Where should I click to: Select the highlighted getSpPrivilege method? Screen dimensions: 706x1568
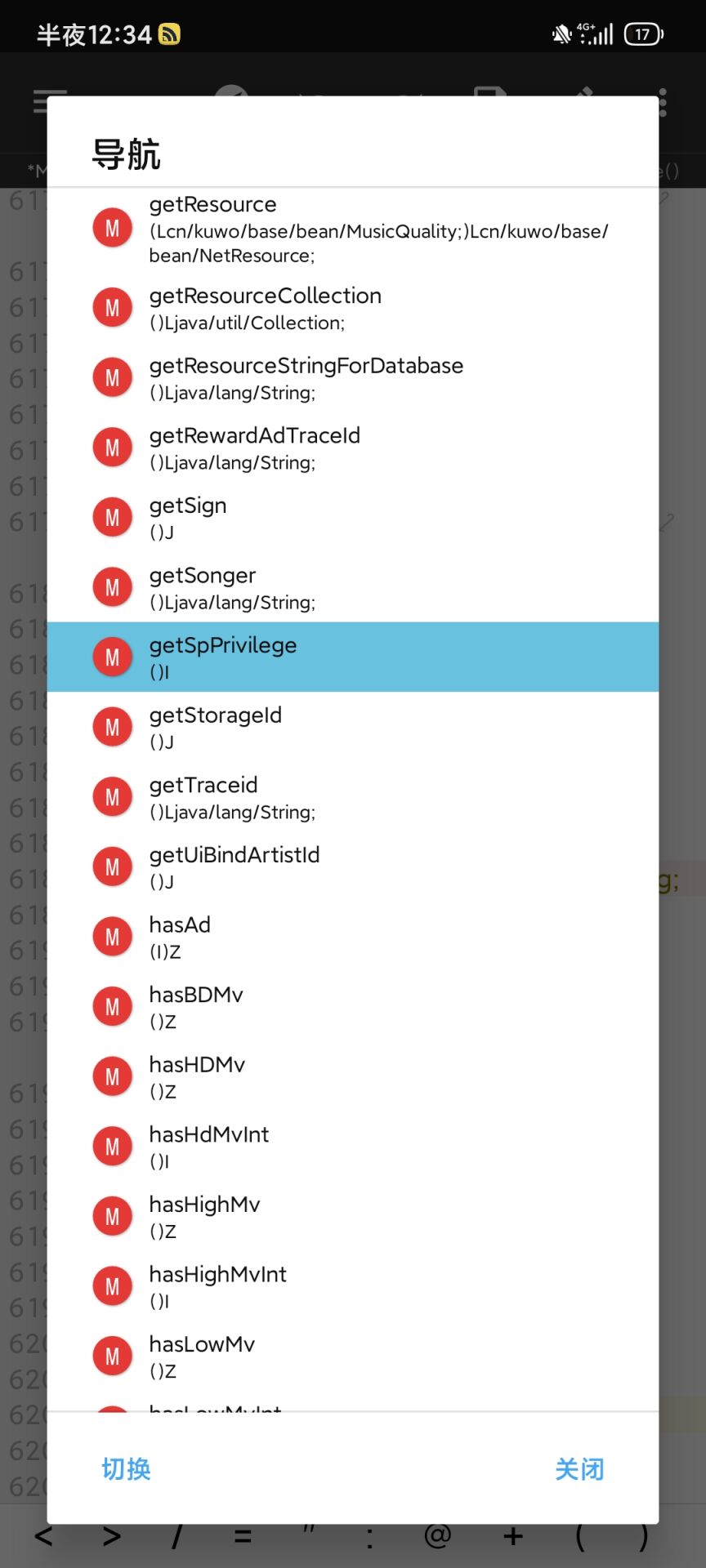click(x=351, y=657)
